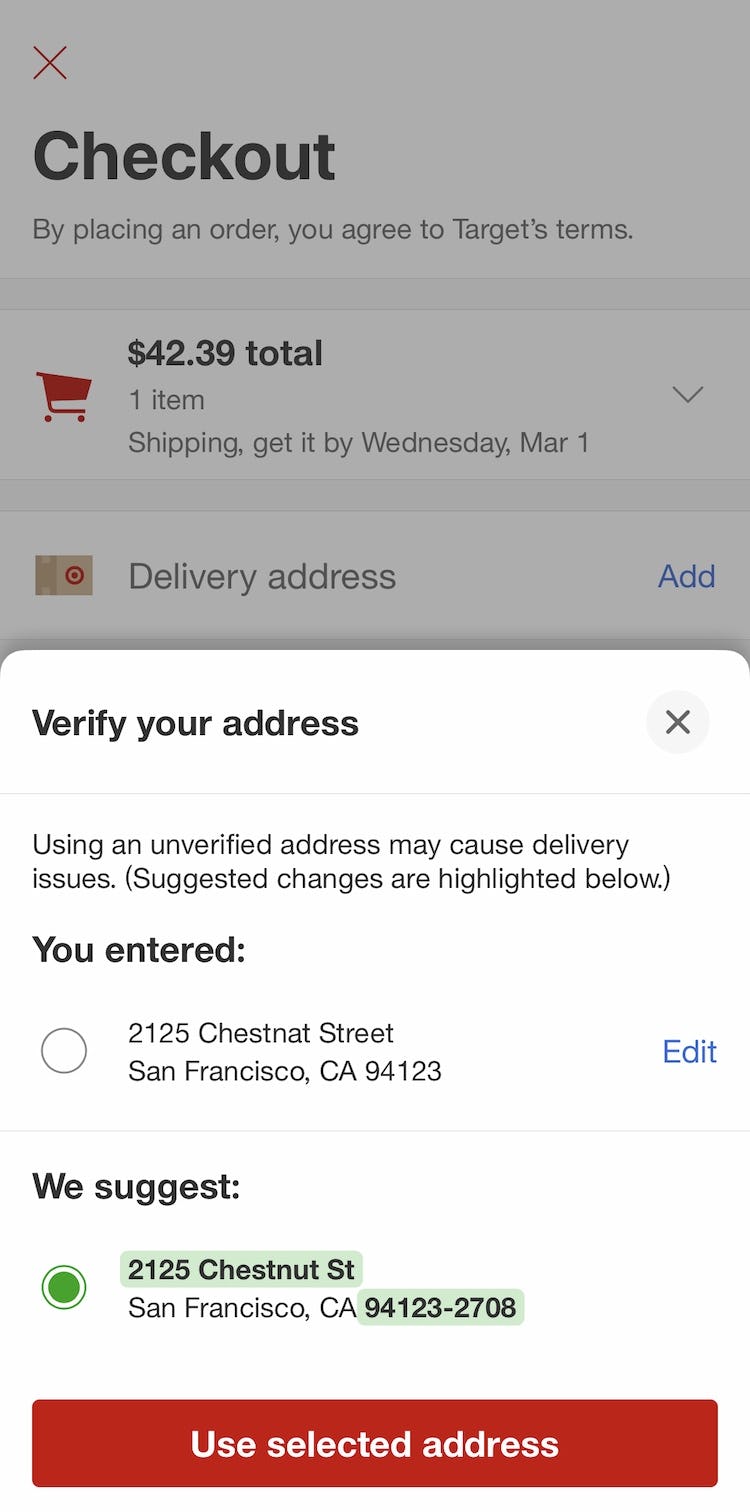Click the You entered heading
The image size is (750, 1512).
138,949
